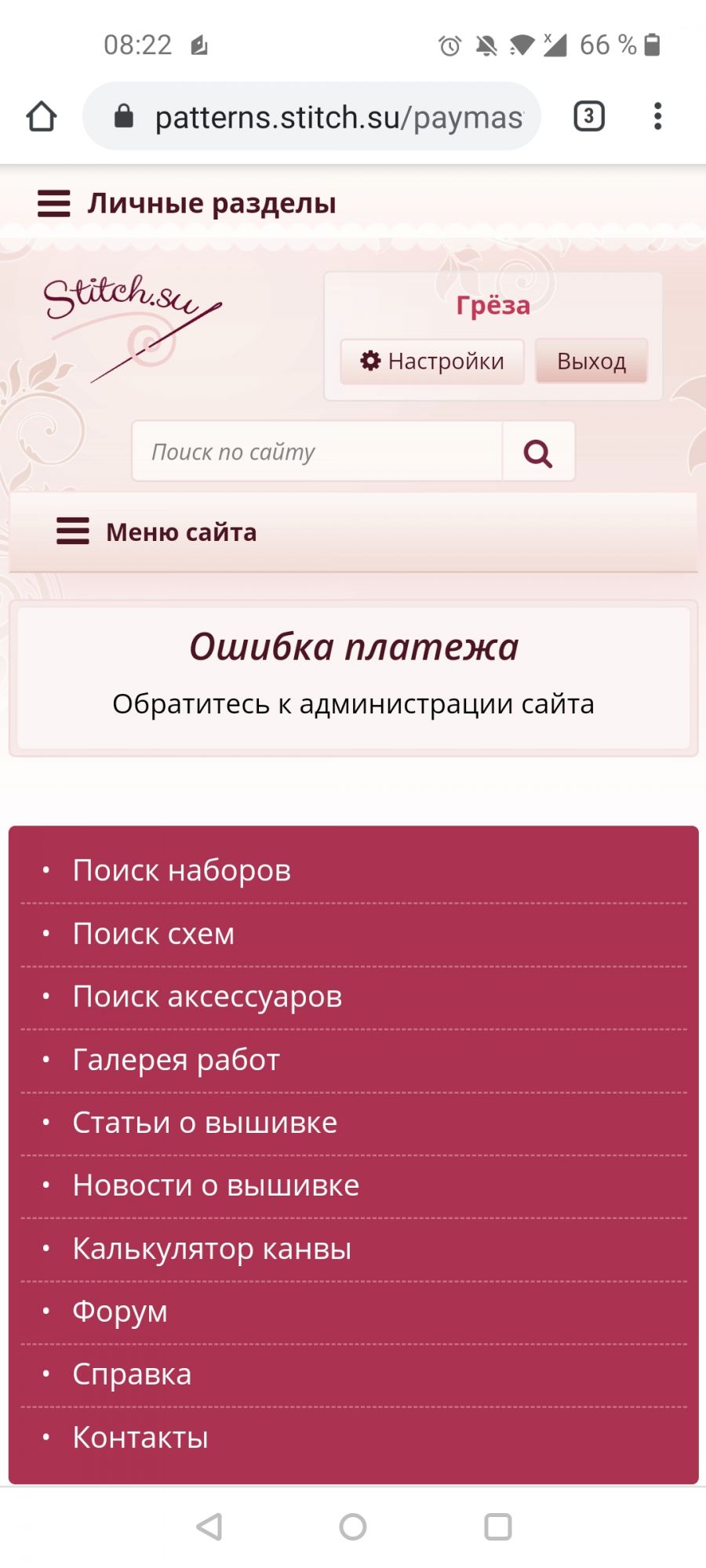Open the Грёза profile link
The width and height of the screenshot is (706, 1568).
point(493,305)
